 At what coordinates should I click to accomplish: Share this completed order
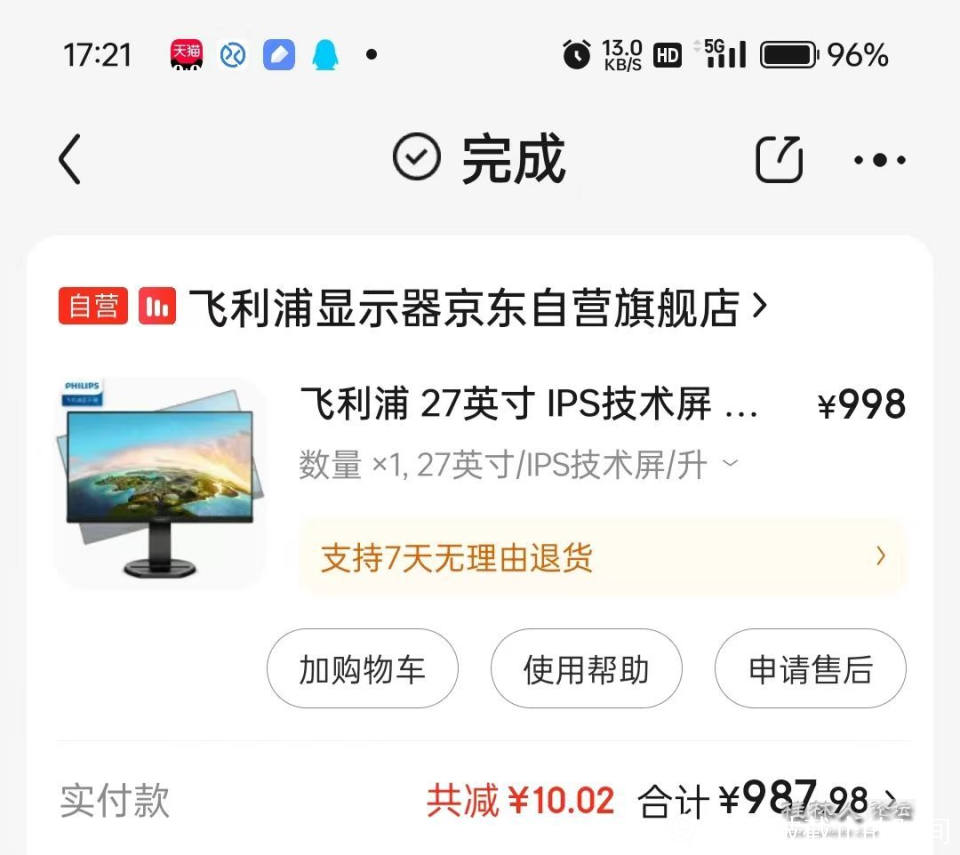click(x=779, y=160)
